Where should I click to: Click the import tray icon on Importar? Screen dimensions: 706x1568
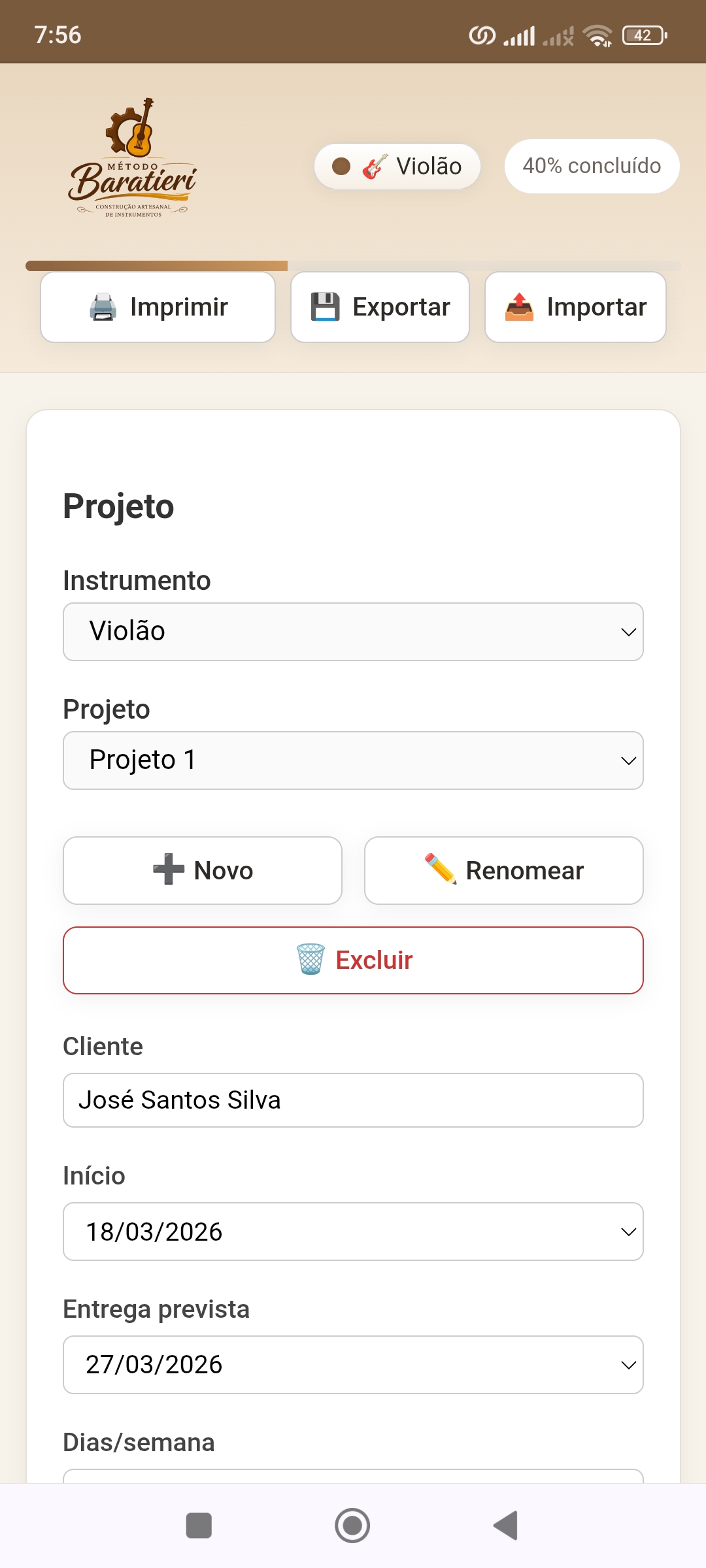pos(520,306)
